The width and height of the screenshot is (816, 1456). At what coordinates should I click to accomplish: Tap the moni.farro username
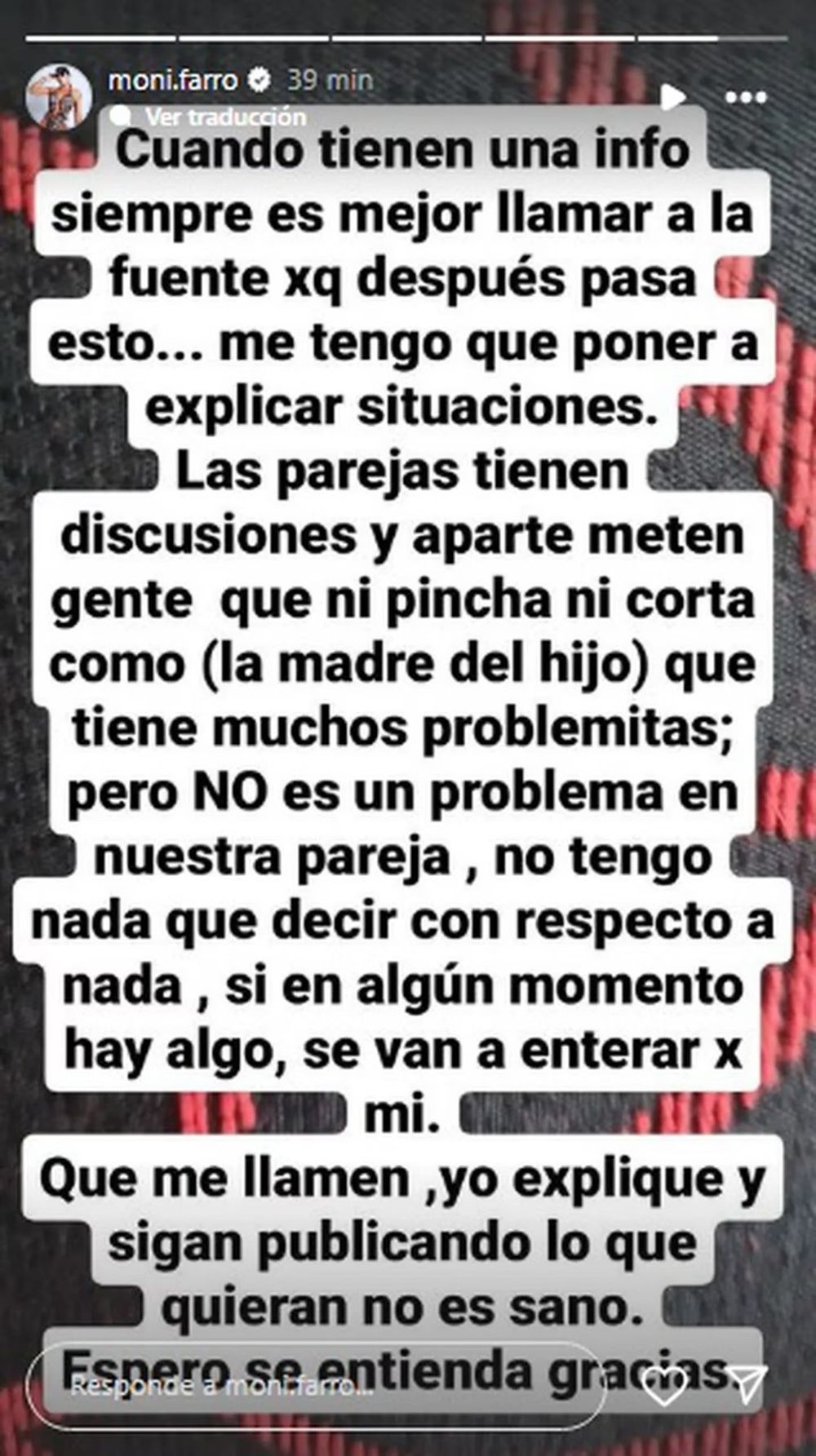172,80
